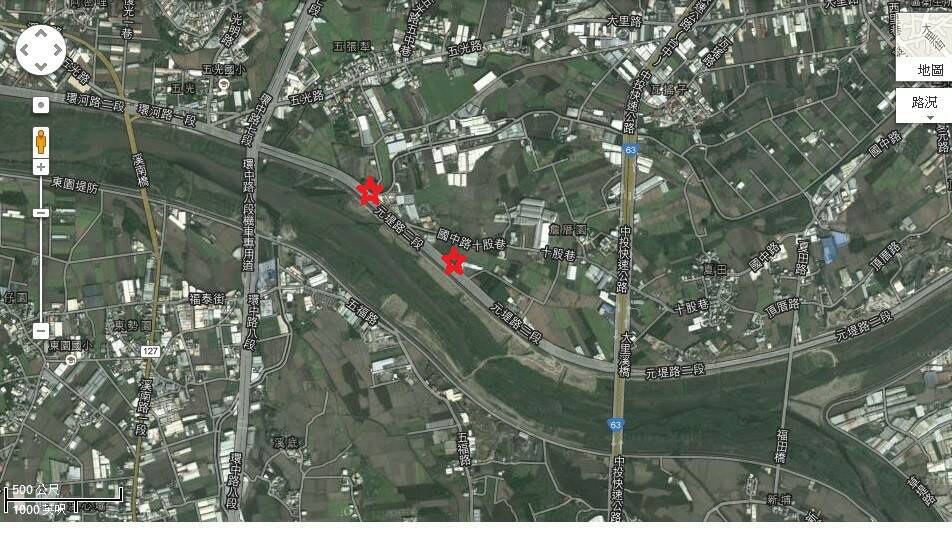Zoom in with the plus button
This screenshot has height=536, width=952.
coord(41,167)
